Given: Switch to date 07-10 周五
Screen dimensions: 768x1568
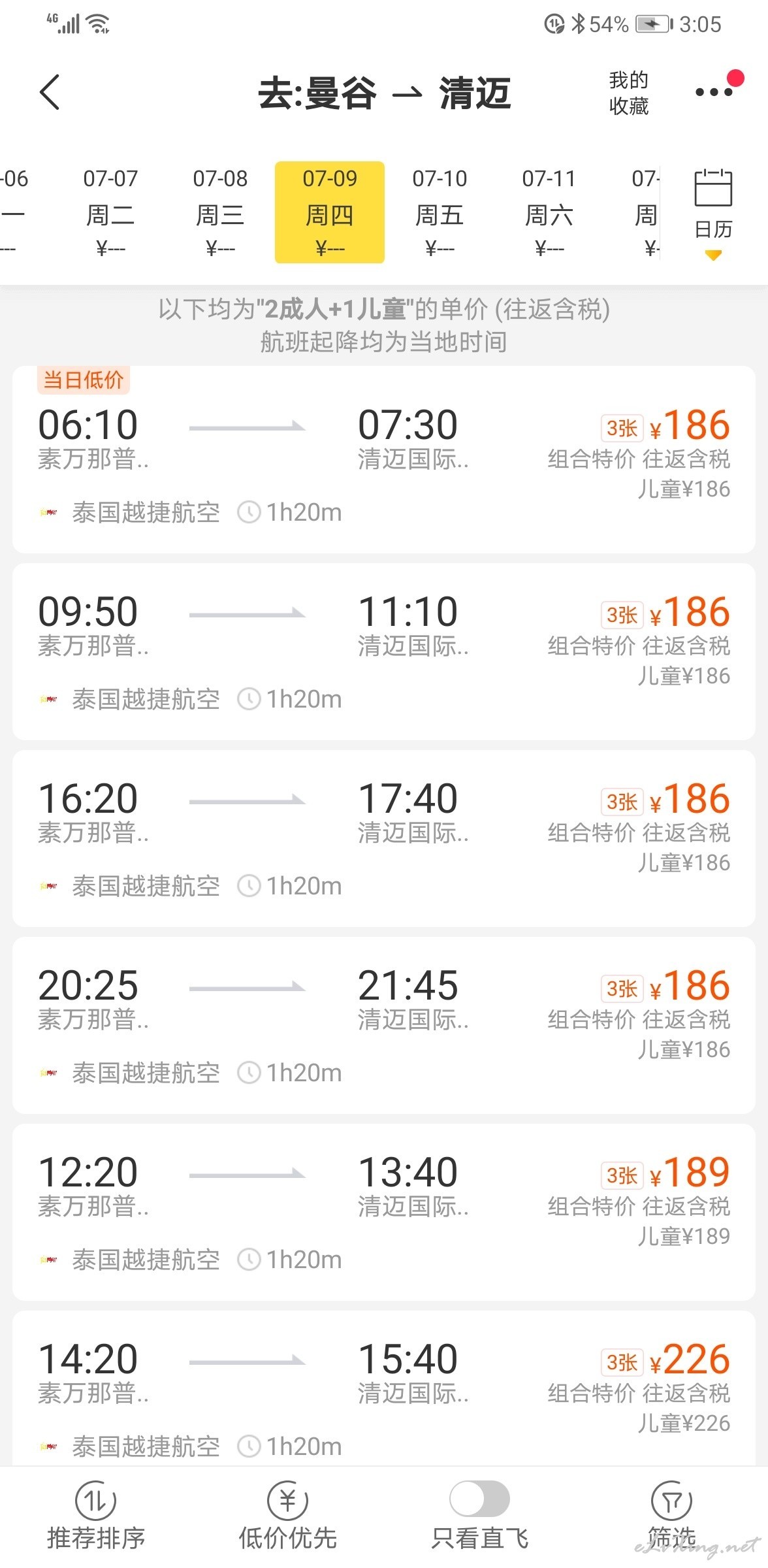Looking at the screenshot, I should (440, 212).
